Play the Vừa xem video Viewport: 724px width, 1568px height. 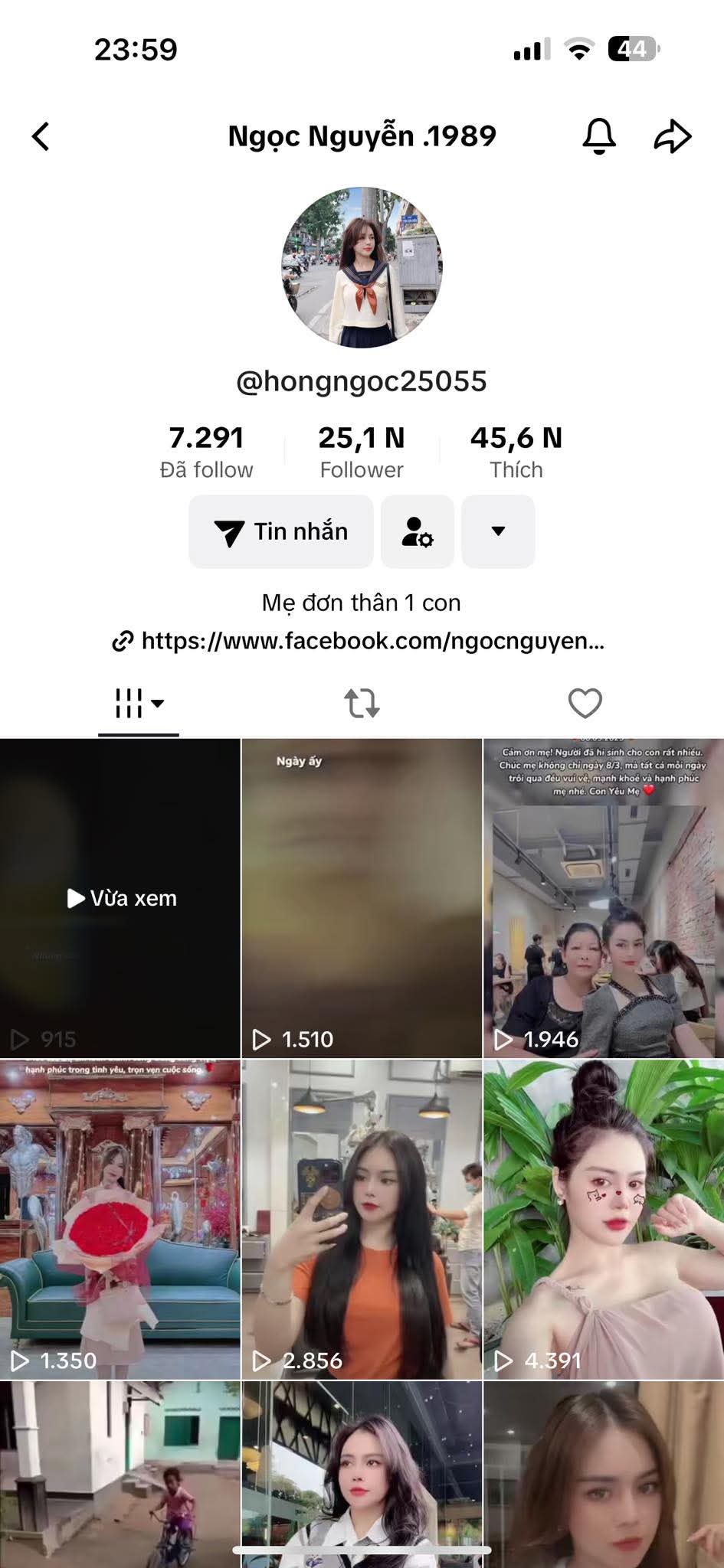(120, 897)
